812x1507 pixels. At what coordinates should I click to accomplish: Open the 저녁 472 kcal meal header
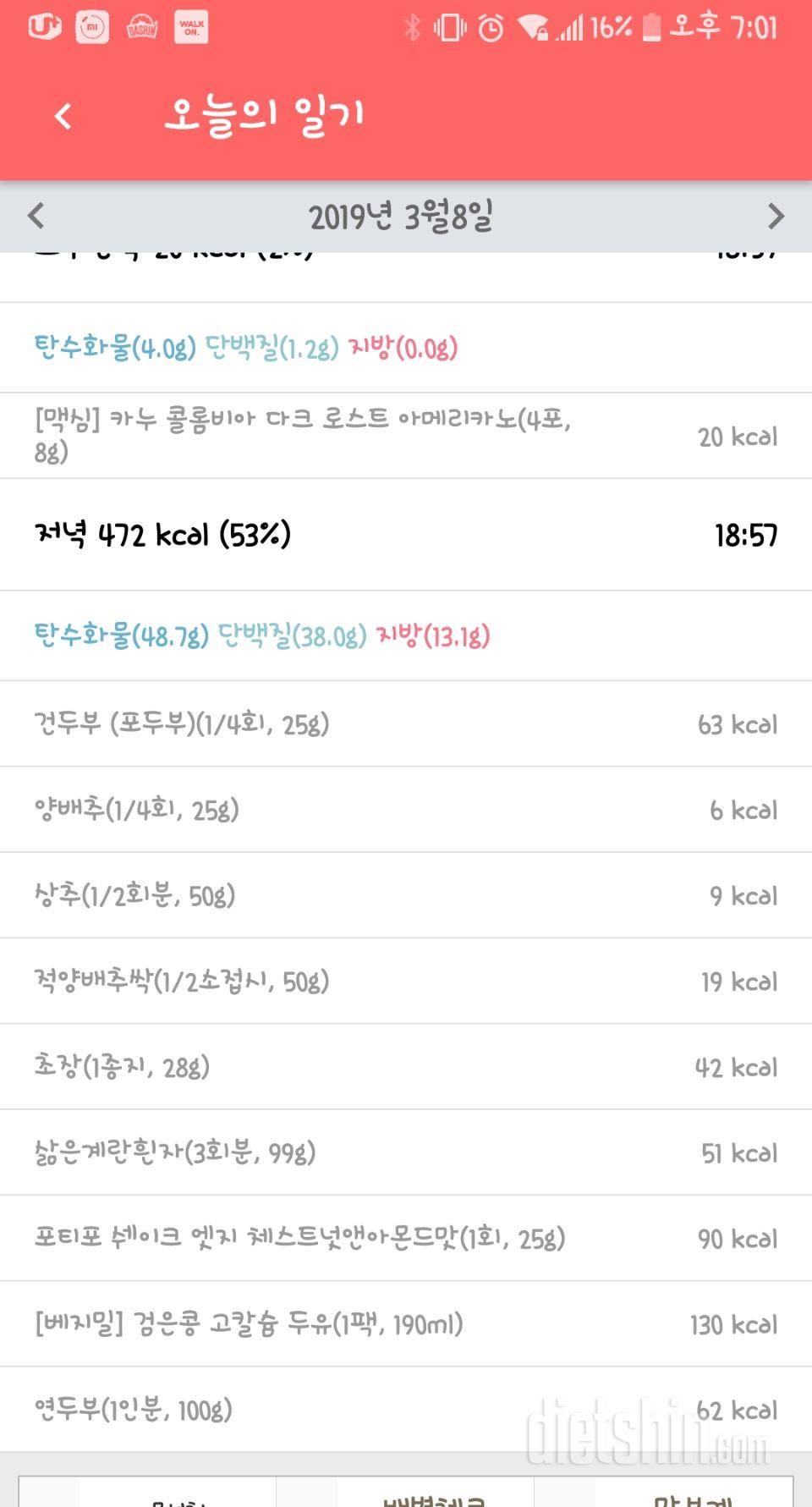[x=406, y=535]
